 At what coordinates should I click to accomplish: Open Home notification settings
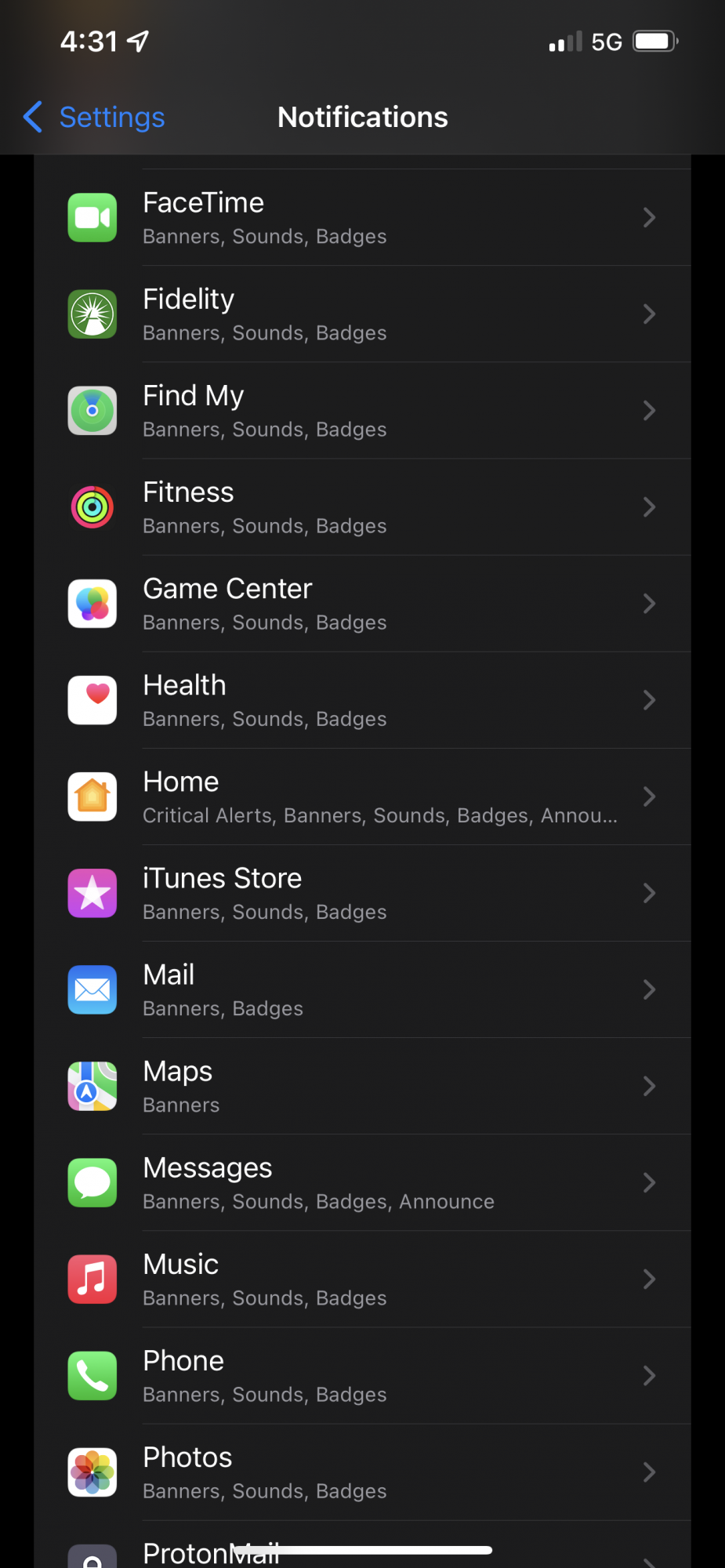362,797
